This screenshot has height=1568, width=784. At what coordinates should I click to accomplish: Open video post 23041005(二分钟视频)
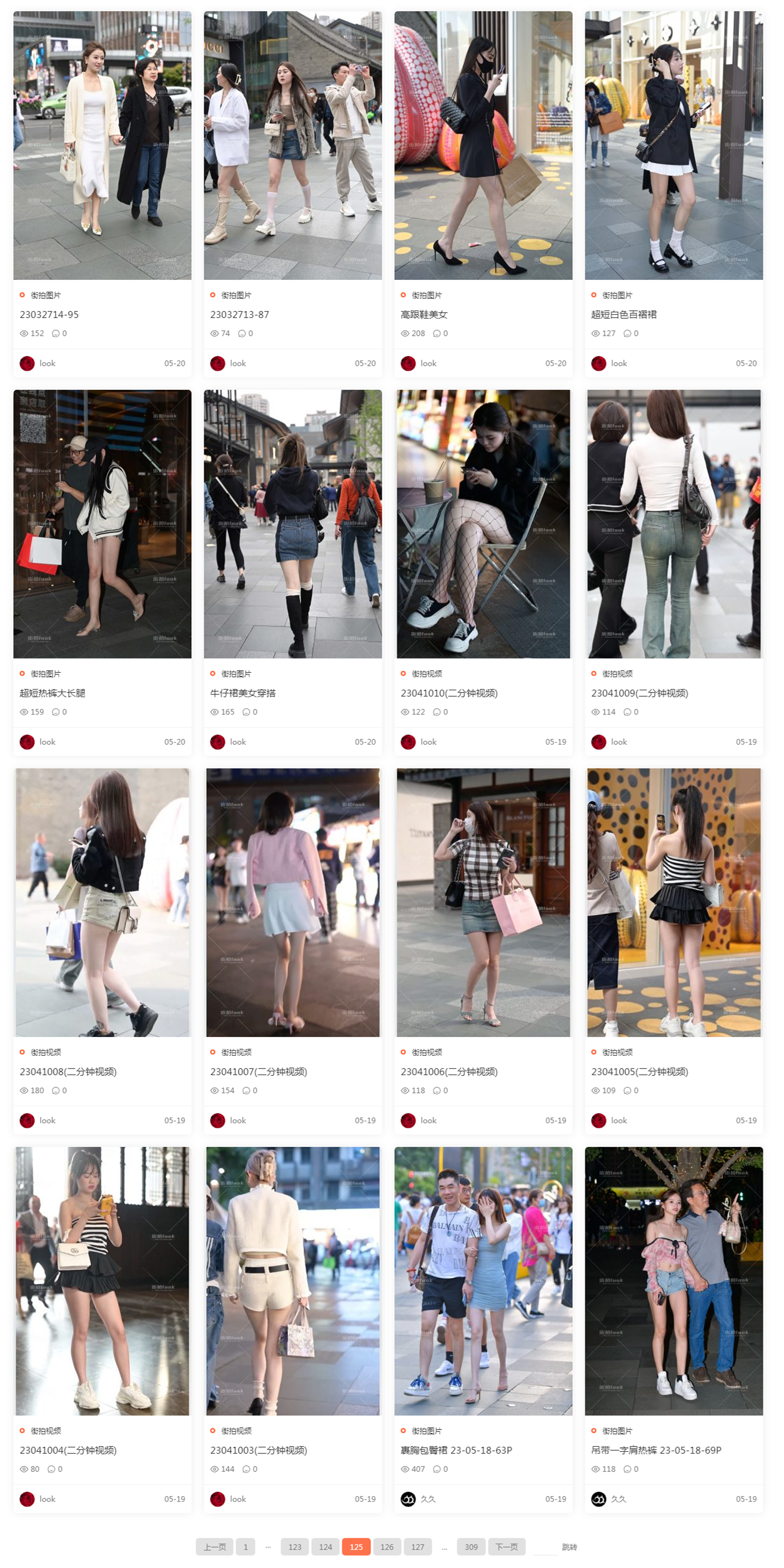point(640,1072)
